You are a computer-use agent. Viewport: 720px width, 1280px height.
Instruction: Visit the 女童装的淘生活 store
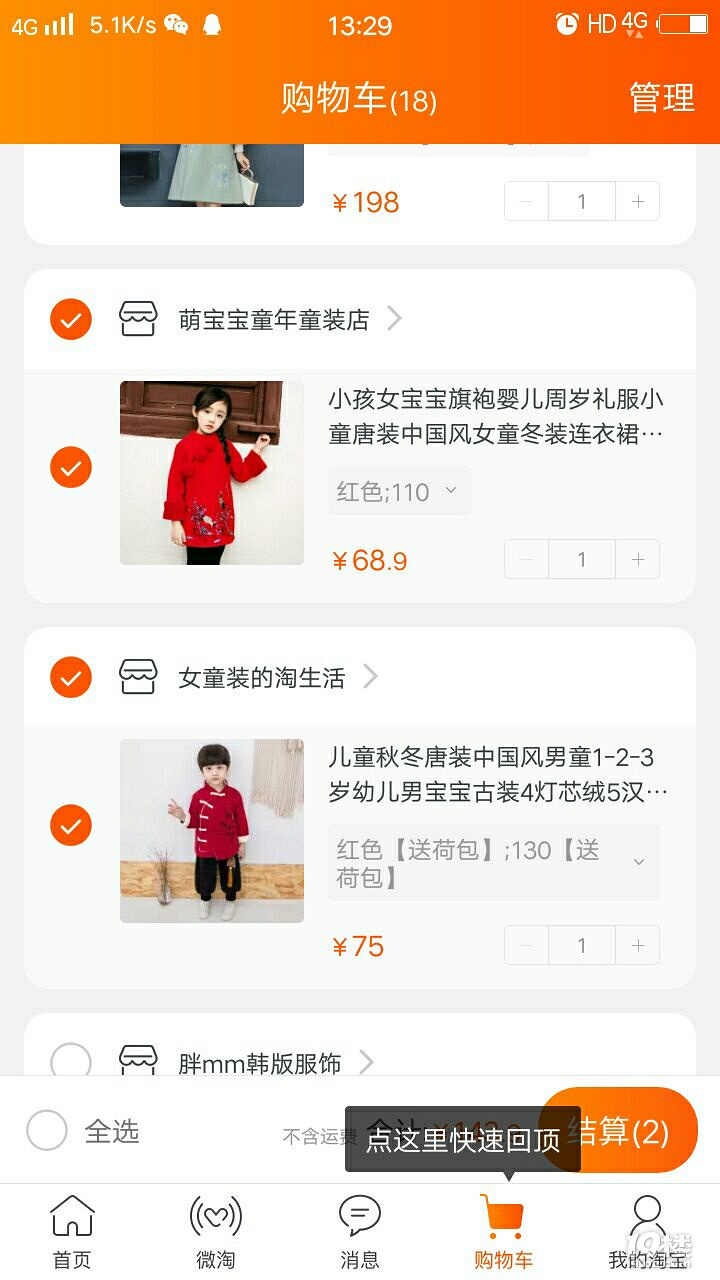[x=262, y=678]
